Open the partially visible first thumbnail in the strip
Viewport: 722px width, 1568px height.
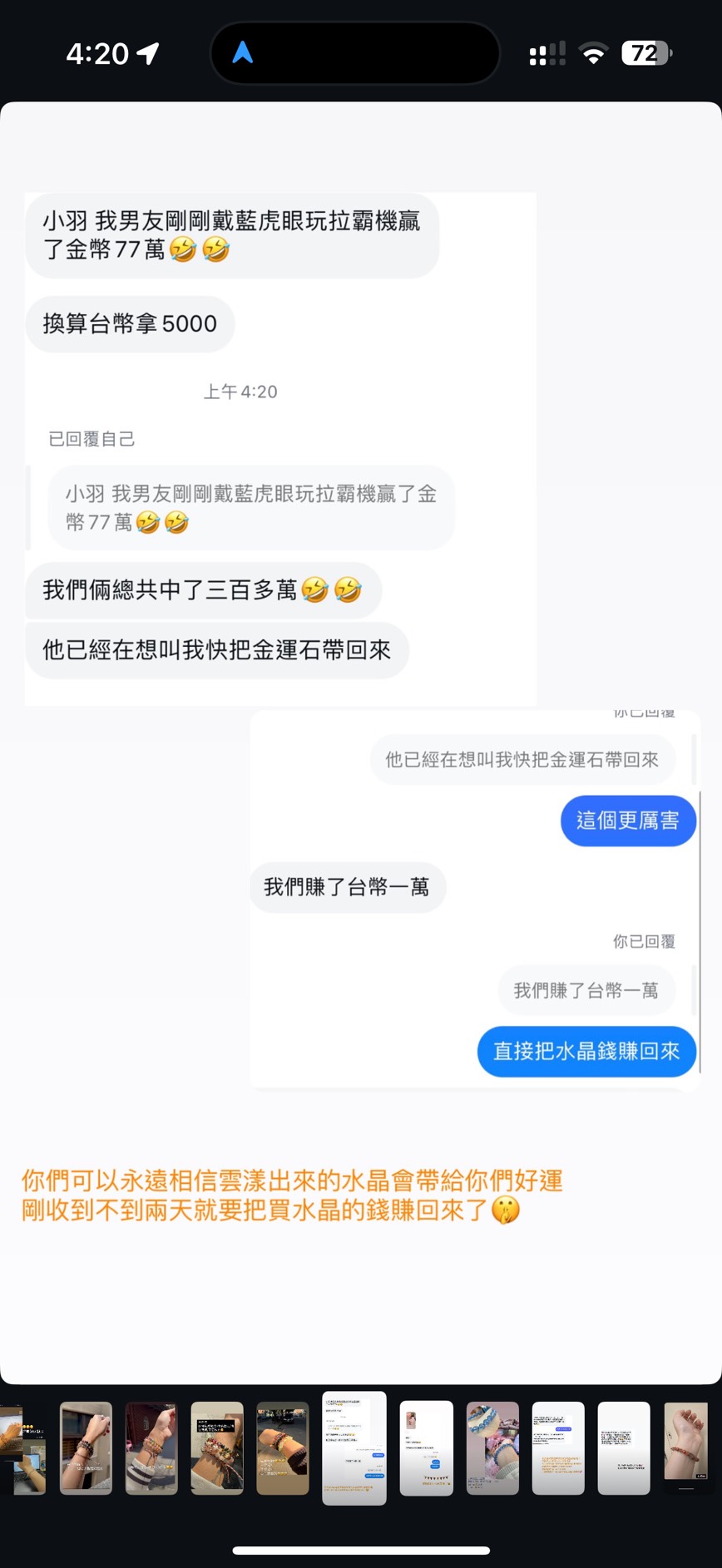22,1448
